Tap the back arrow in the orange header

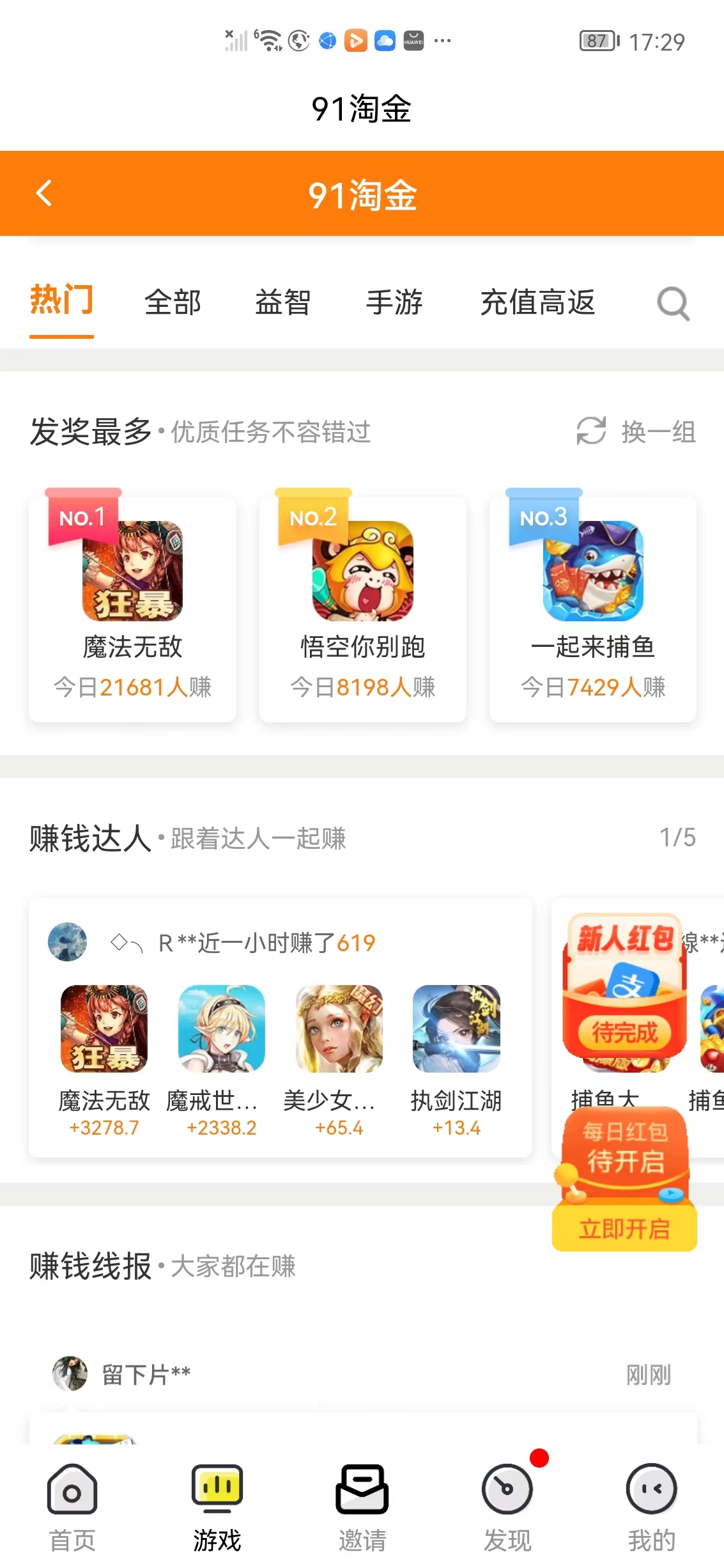pyautogui.click(x=43, y=192)
